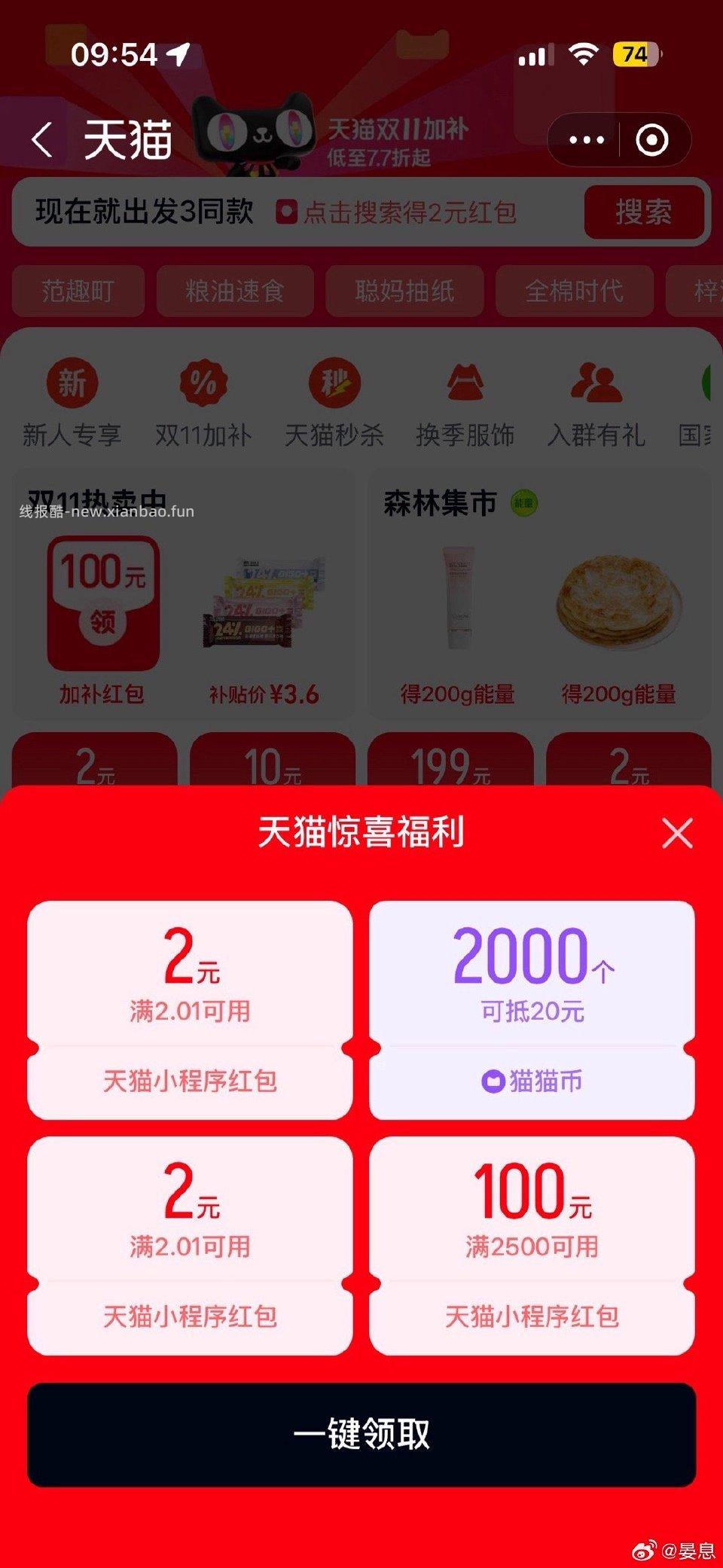
Task: Tap the 天猫秒杀 lightning icon
Action: [x=334, y=399]
